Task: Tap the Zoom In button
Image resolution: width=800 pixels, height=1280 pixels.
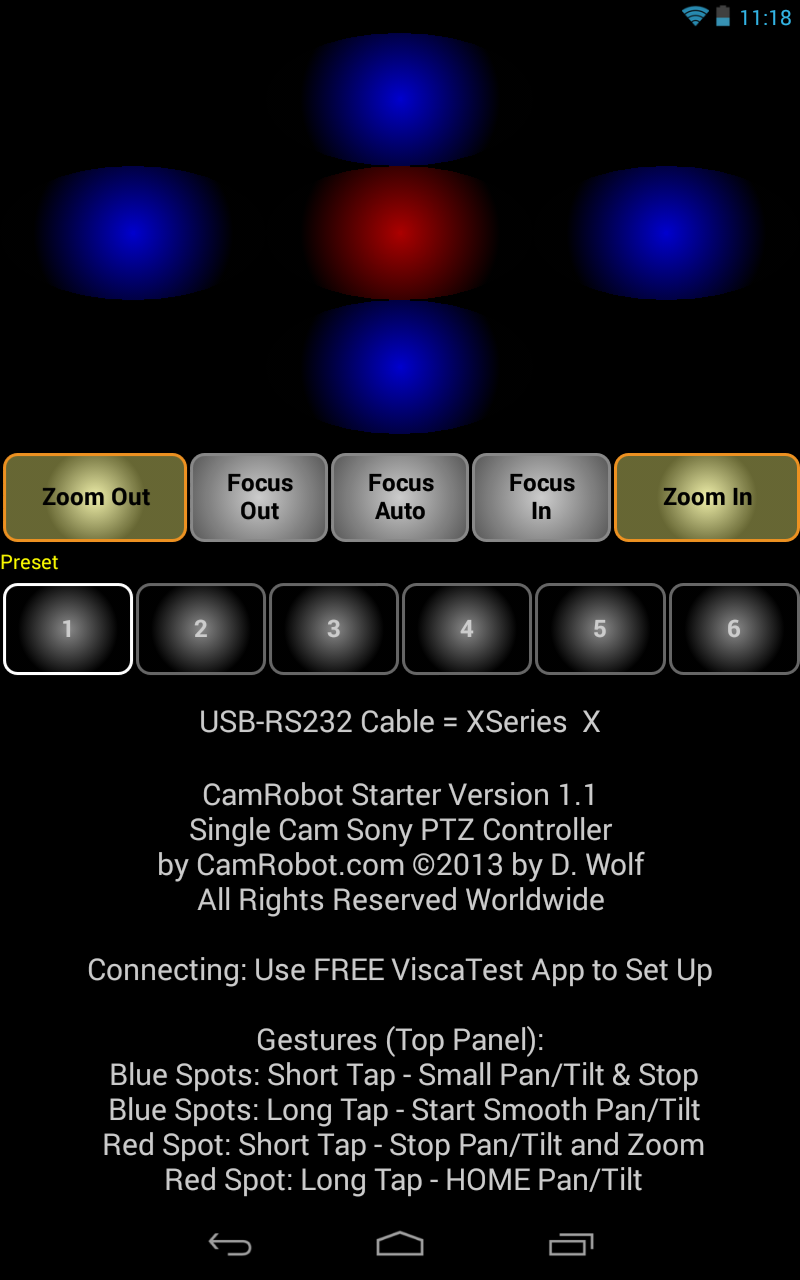Action: click(707, 497)
